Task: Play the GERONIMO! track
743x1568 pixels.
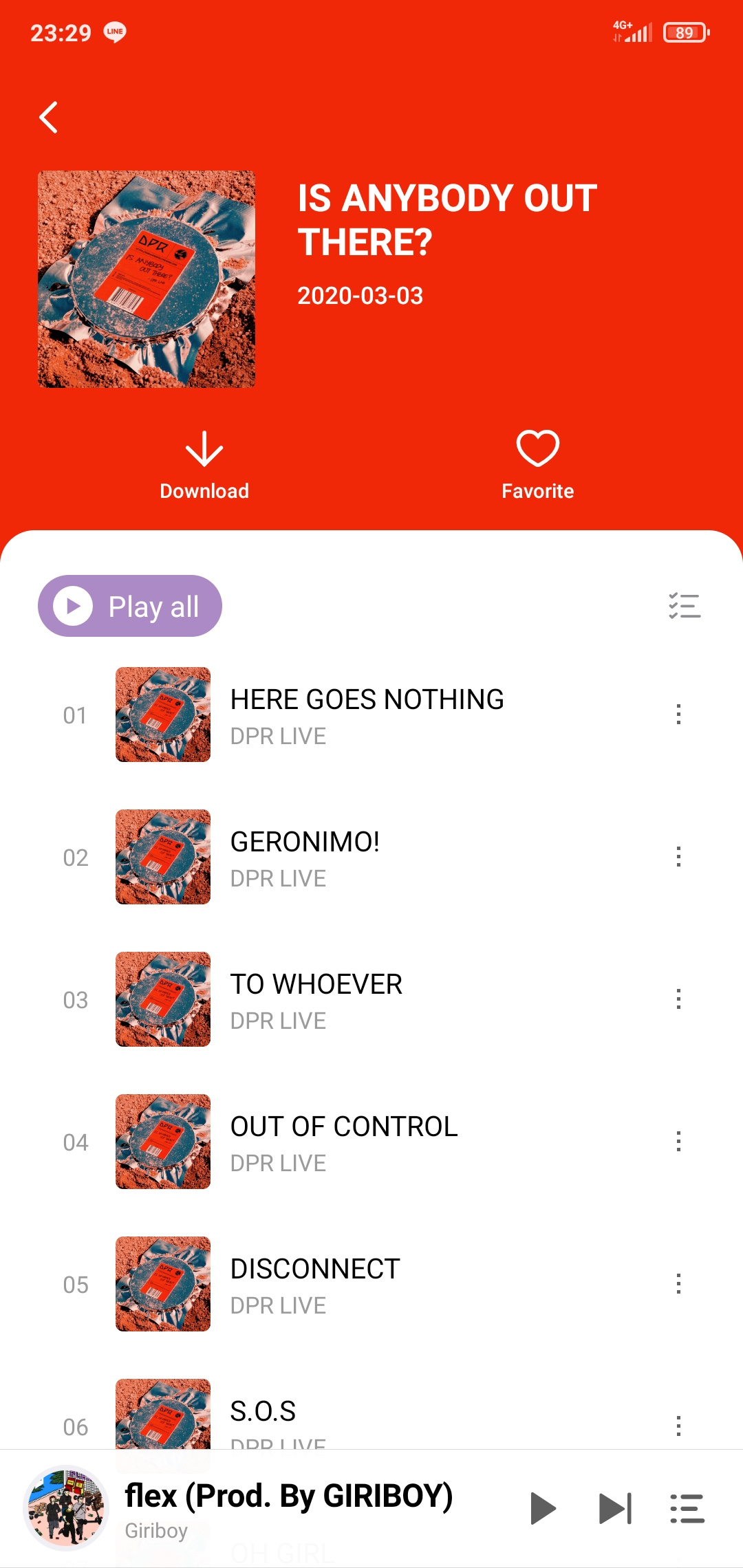Action: click(x=305, y=857)
